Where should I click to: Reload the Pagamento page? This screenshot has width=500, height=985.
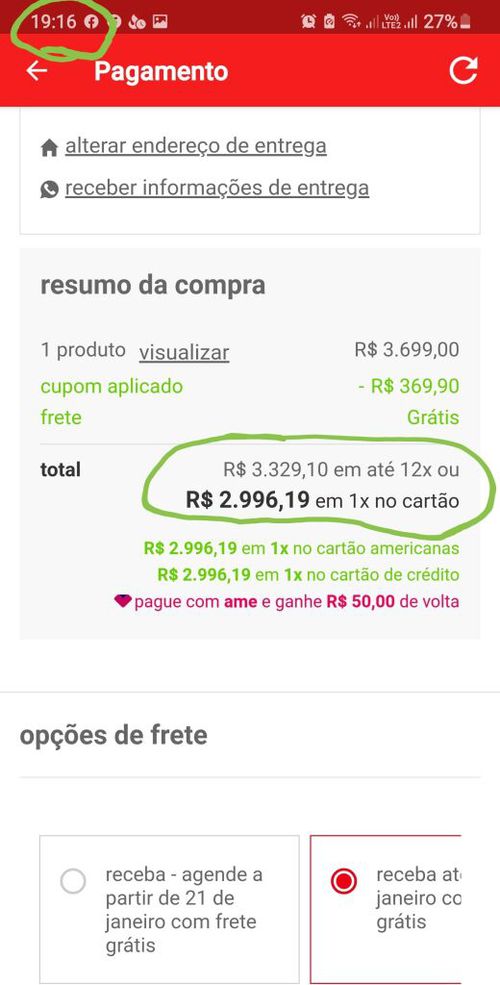(464, 70)
